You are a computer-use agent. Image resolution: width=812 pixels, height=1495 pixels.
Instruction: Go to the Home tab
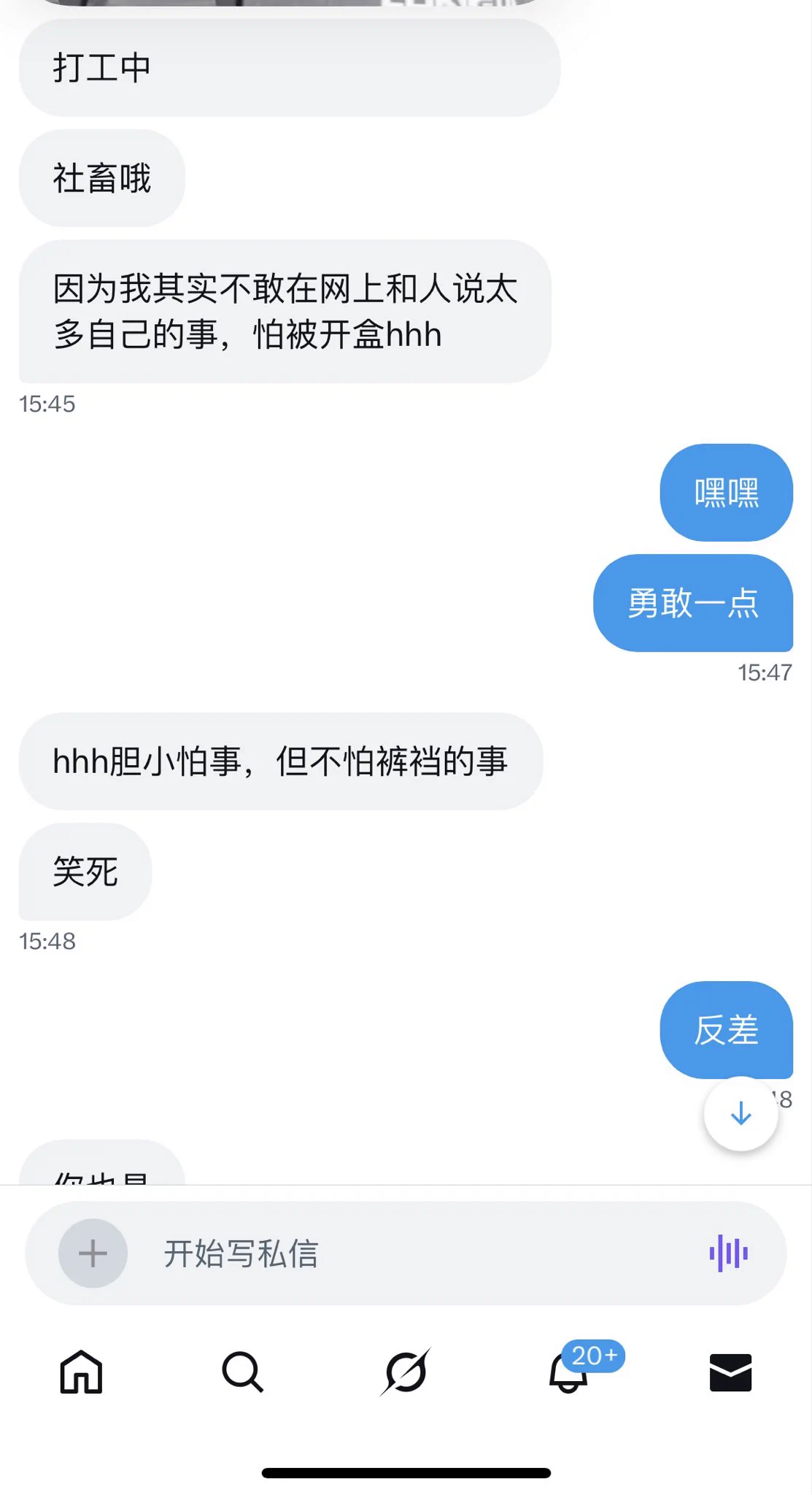(x=81, y=1372)
